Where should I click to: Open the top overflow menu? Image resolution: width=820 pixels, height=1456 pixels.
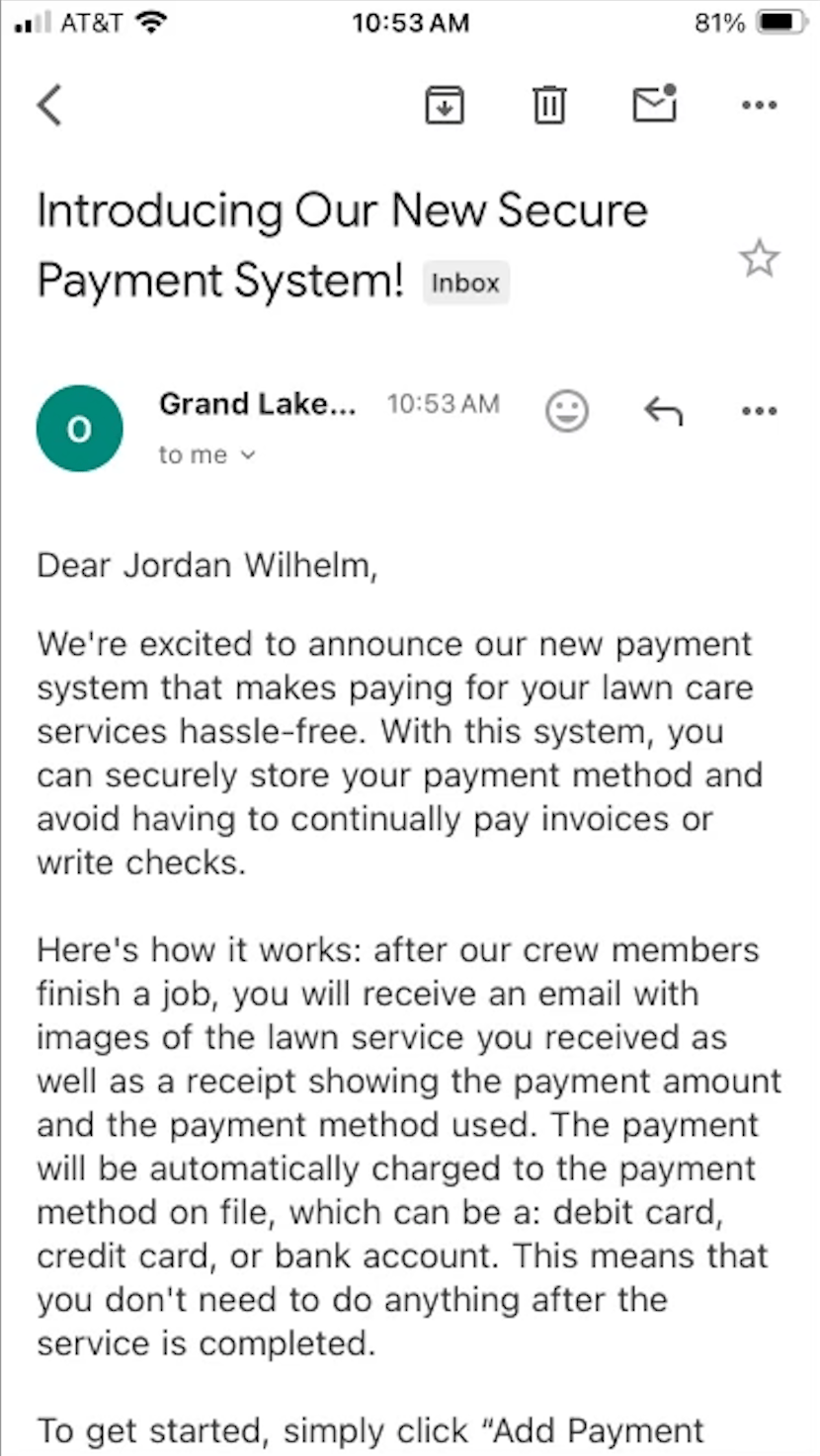click(759, 105)
